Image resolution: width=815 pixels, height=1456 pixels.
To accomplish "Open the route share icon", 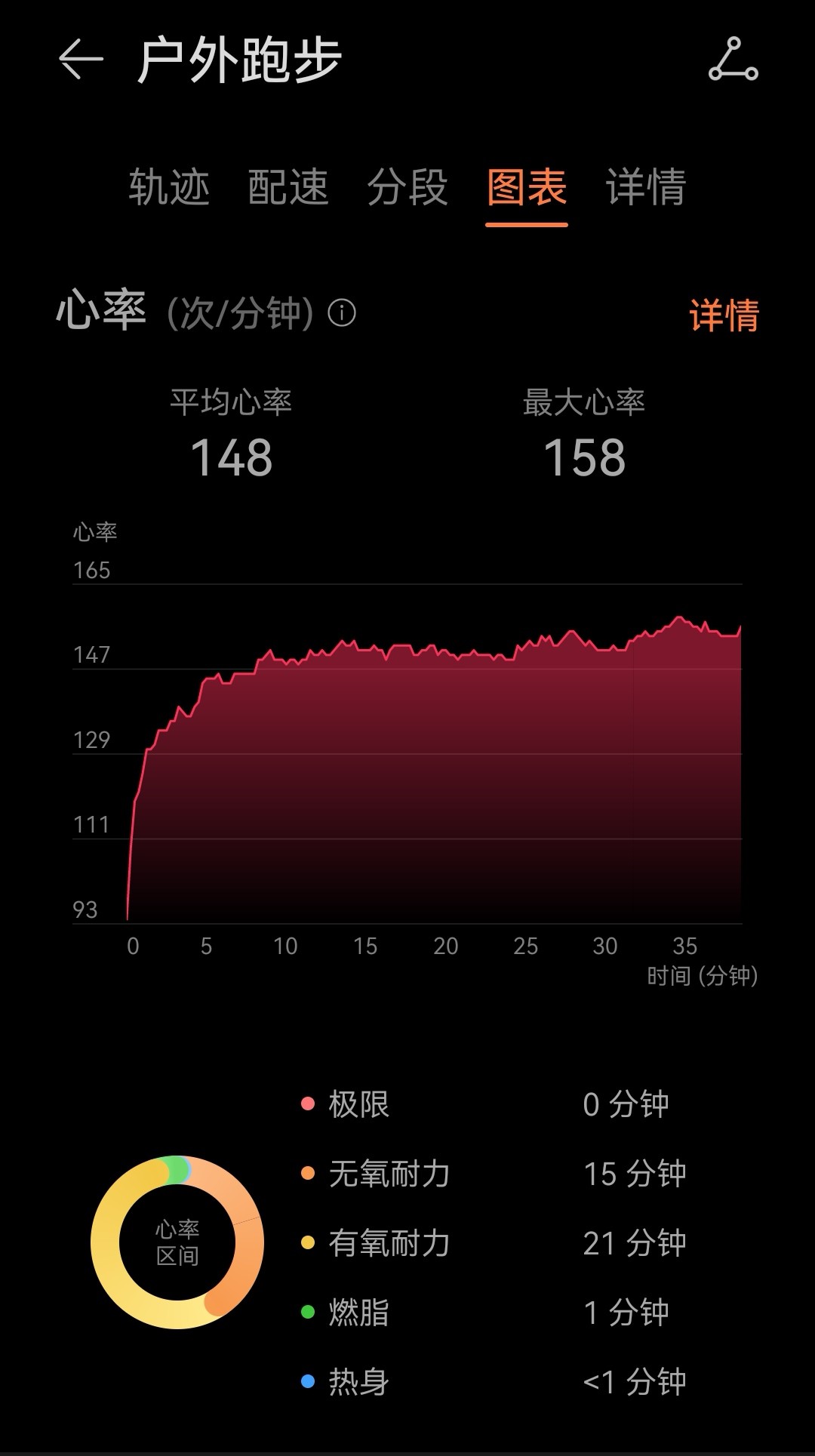I will pyautogui.click(x=733, y=60).
